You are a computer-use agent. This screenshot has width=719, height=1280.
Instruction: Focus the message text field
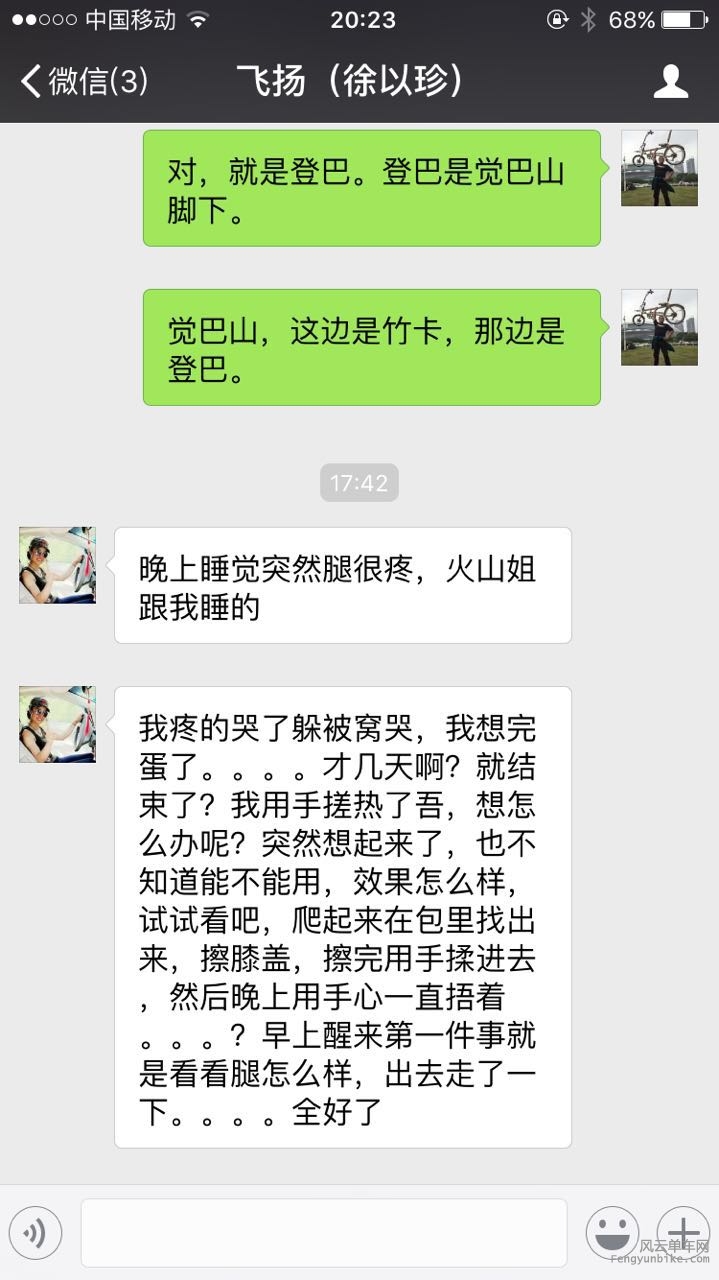tap(323, 1232)
